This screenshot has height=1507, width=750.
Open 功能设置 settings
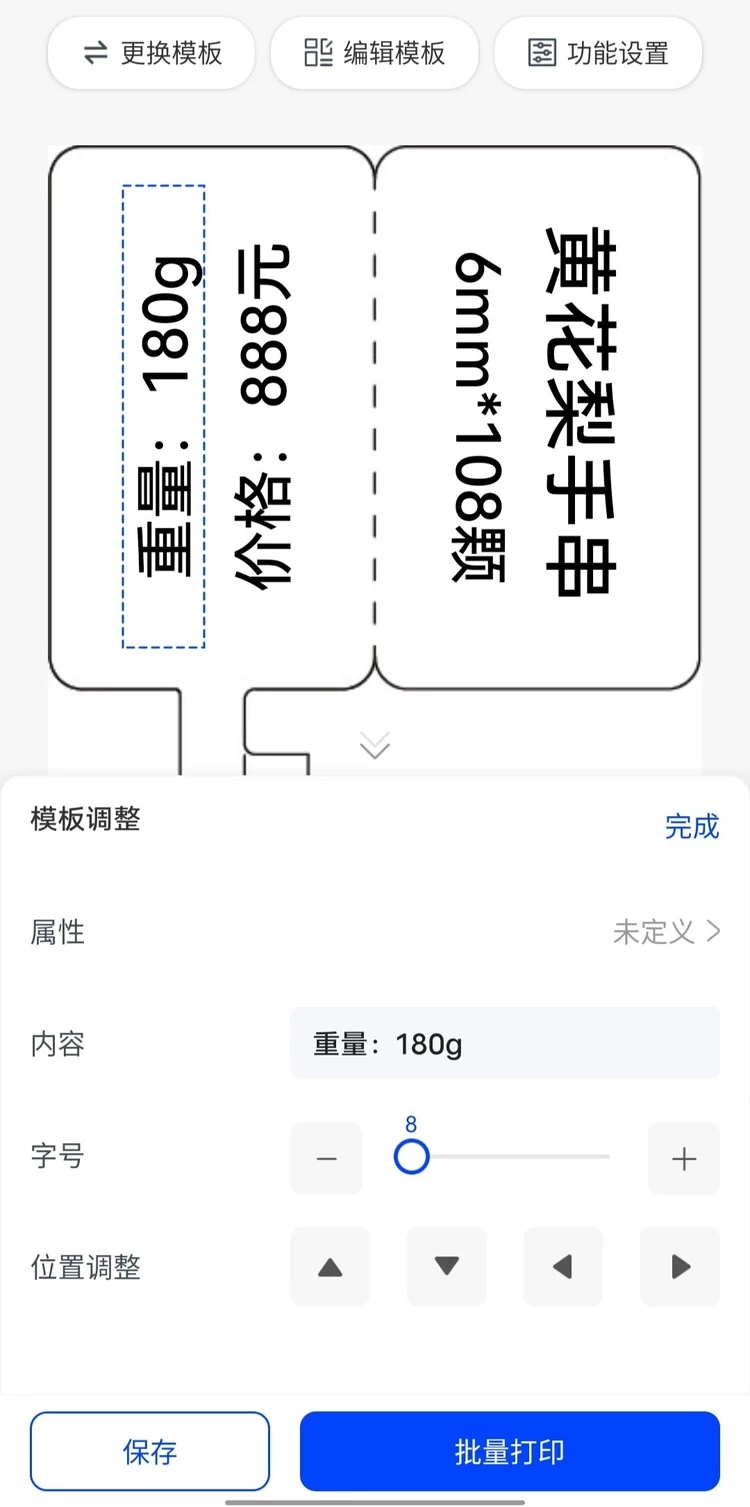tap(597, 53)
